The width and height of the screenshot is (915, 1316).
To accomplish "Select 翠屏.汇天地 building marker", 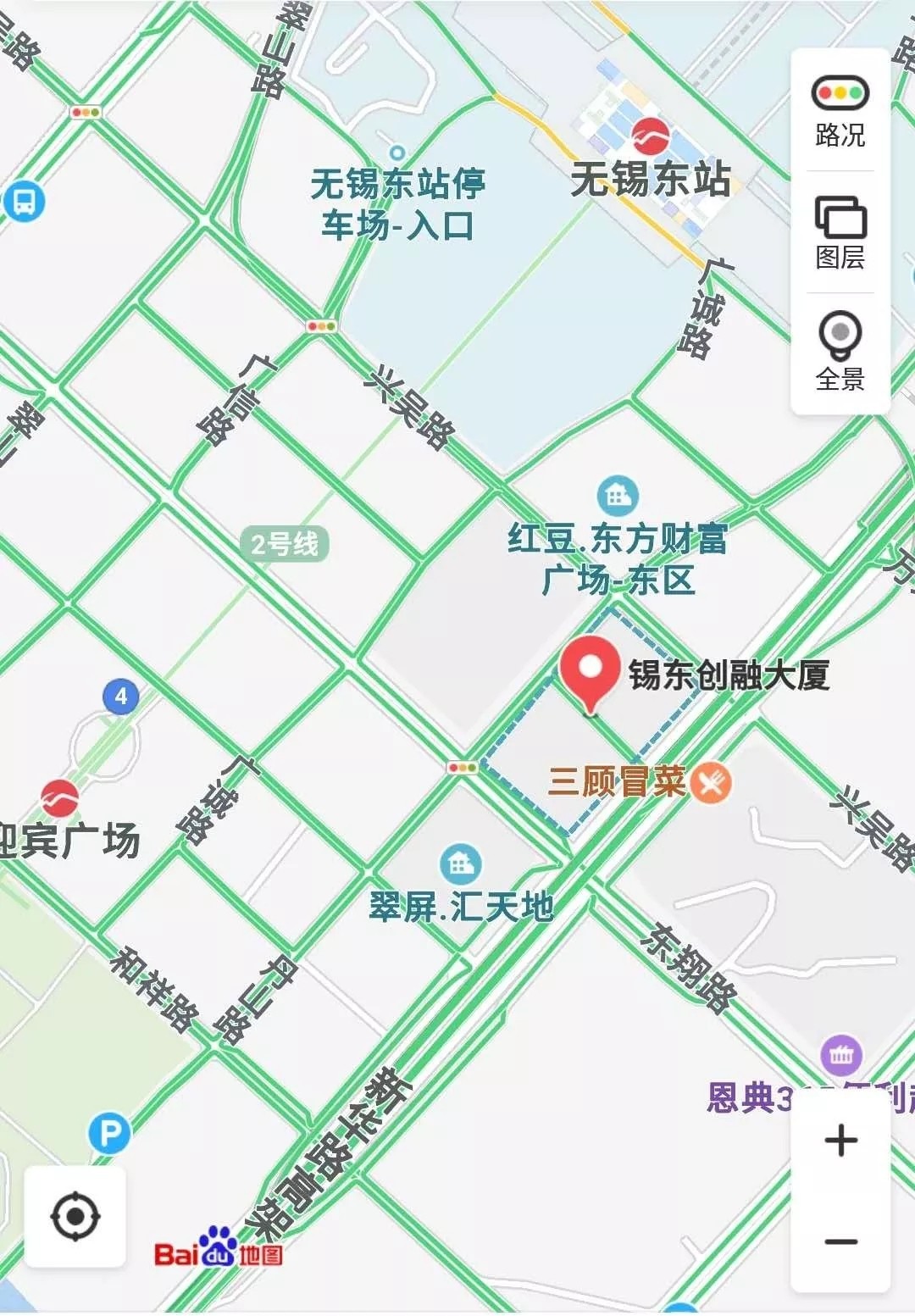I will (460, 864).
